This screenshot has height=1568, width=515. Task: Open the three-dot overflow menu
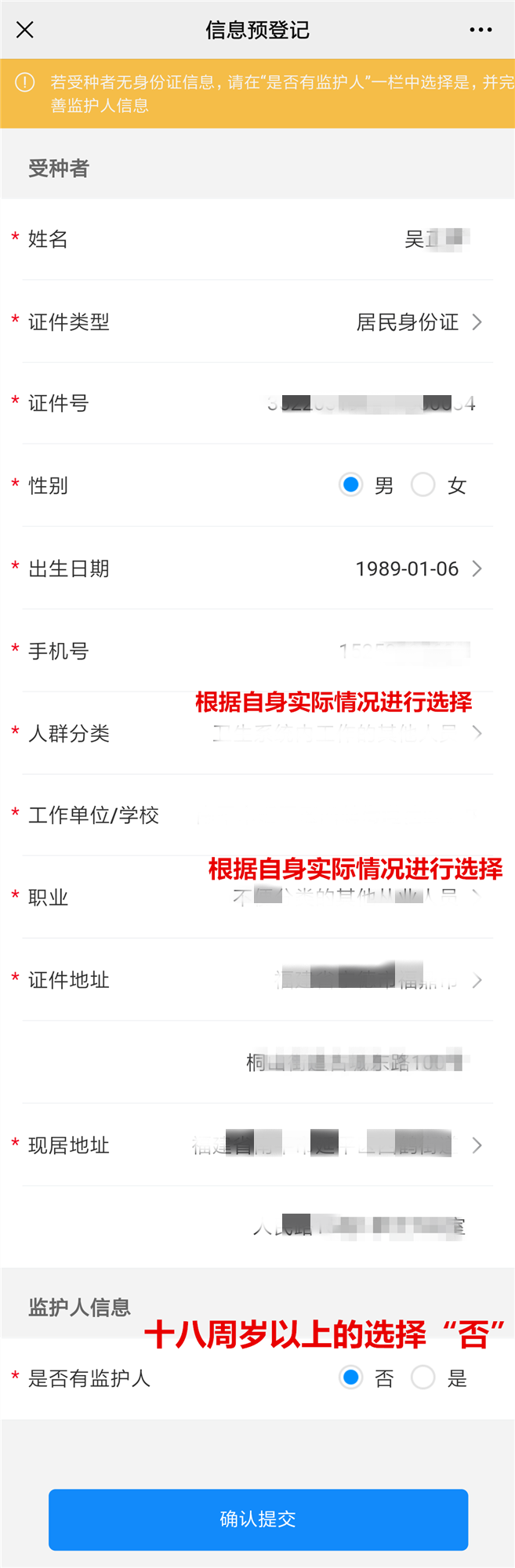click(x=481, y=30)
